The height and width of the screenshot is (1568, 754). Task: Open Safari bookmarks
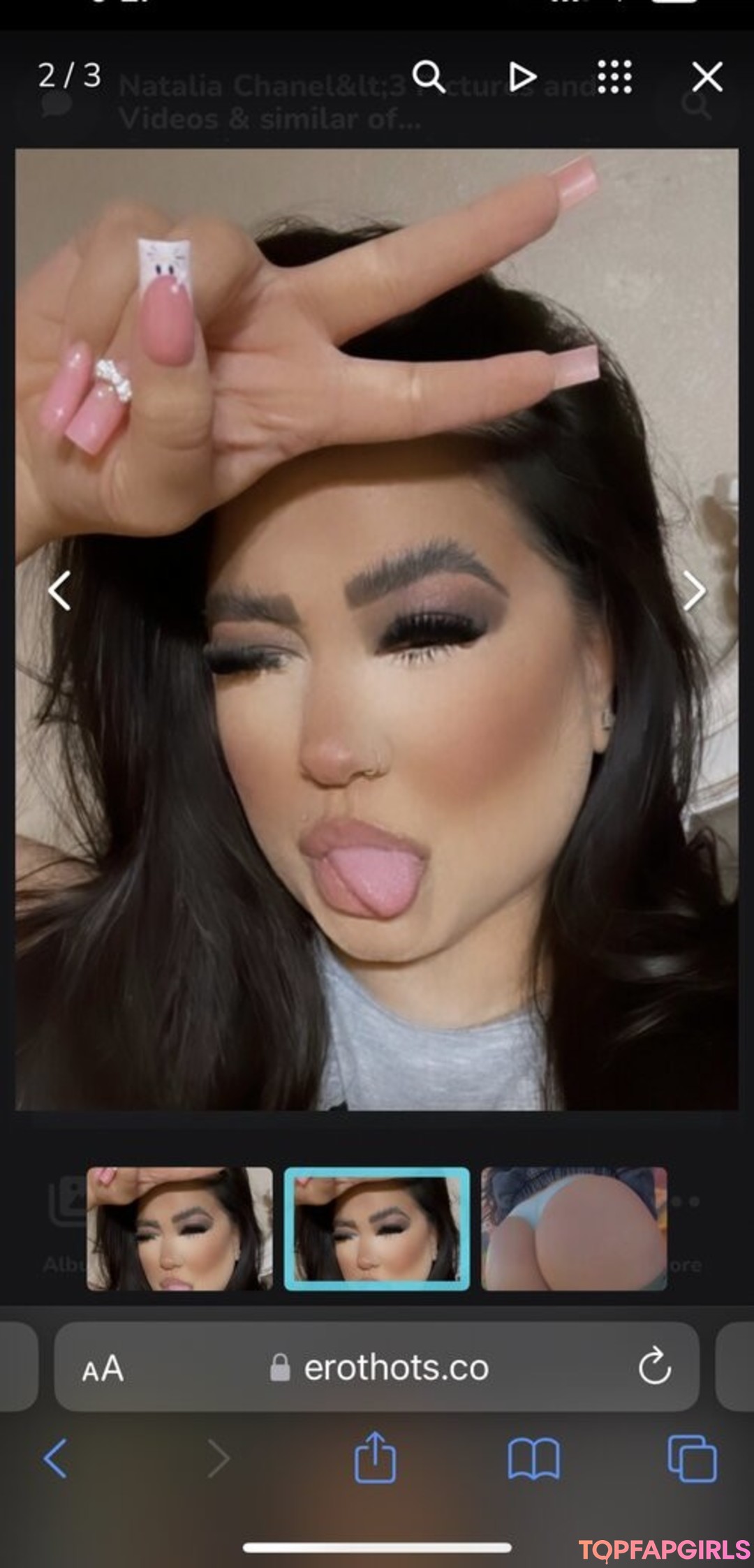tap(533, 1458)
